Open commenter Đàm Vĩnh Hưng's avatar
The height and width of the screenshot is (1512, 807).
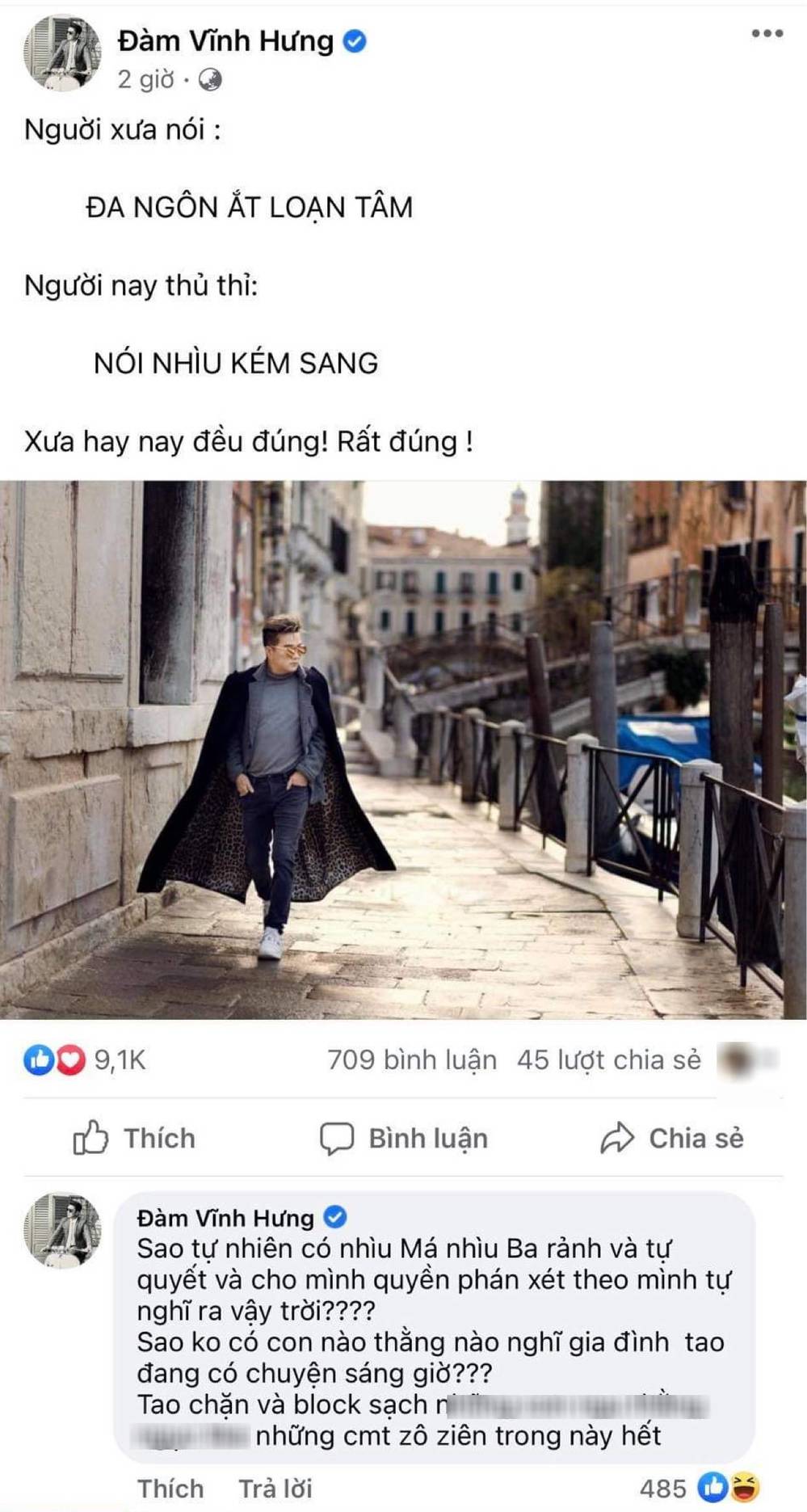[x=62, y=1229]
